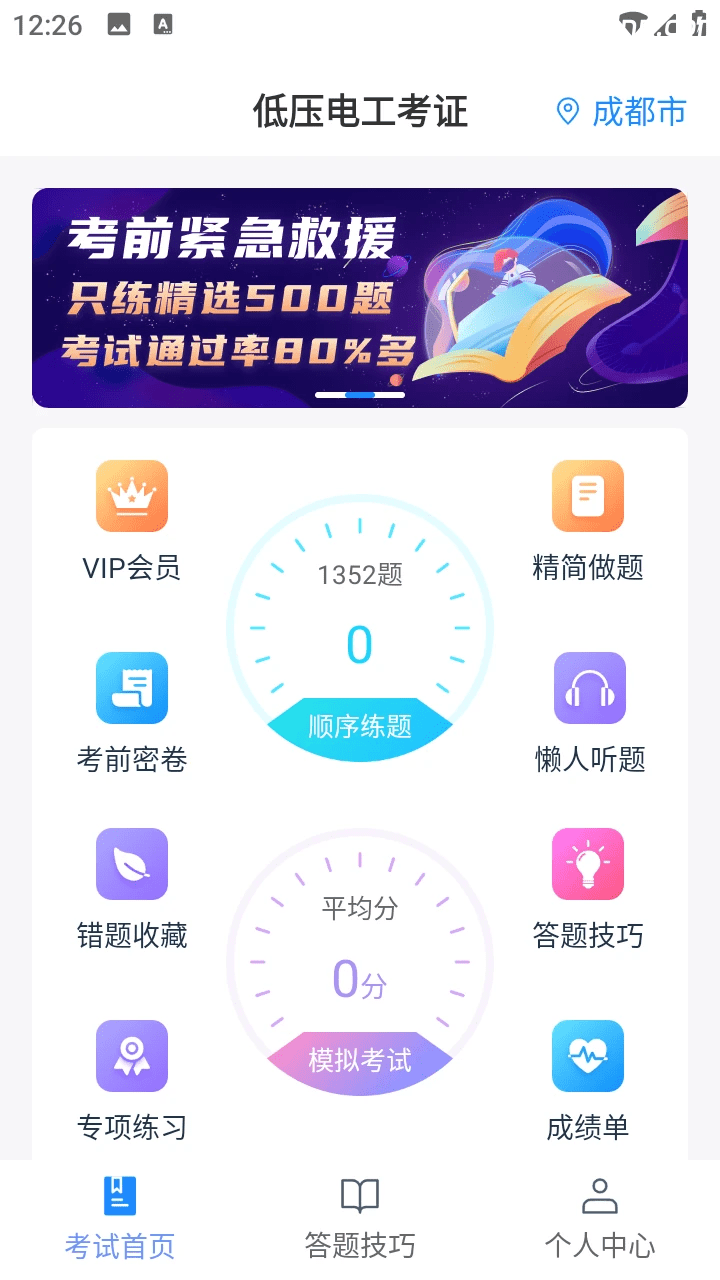This screenshot has width=720, height=1280.
Task: Tap the 懒人听题 headphone icon
Action: click(588, 687)
